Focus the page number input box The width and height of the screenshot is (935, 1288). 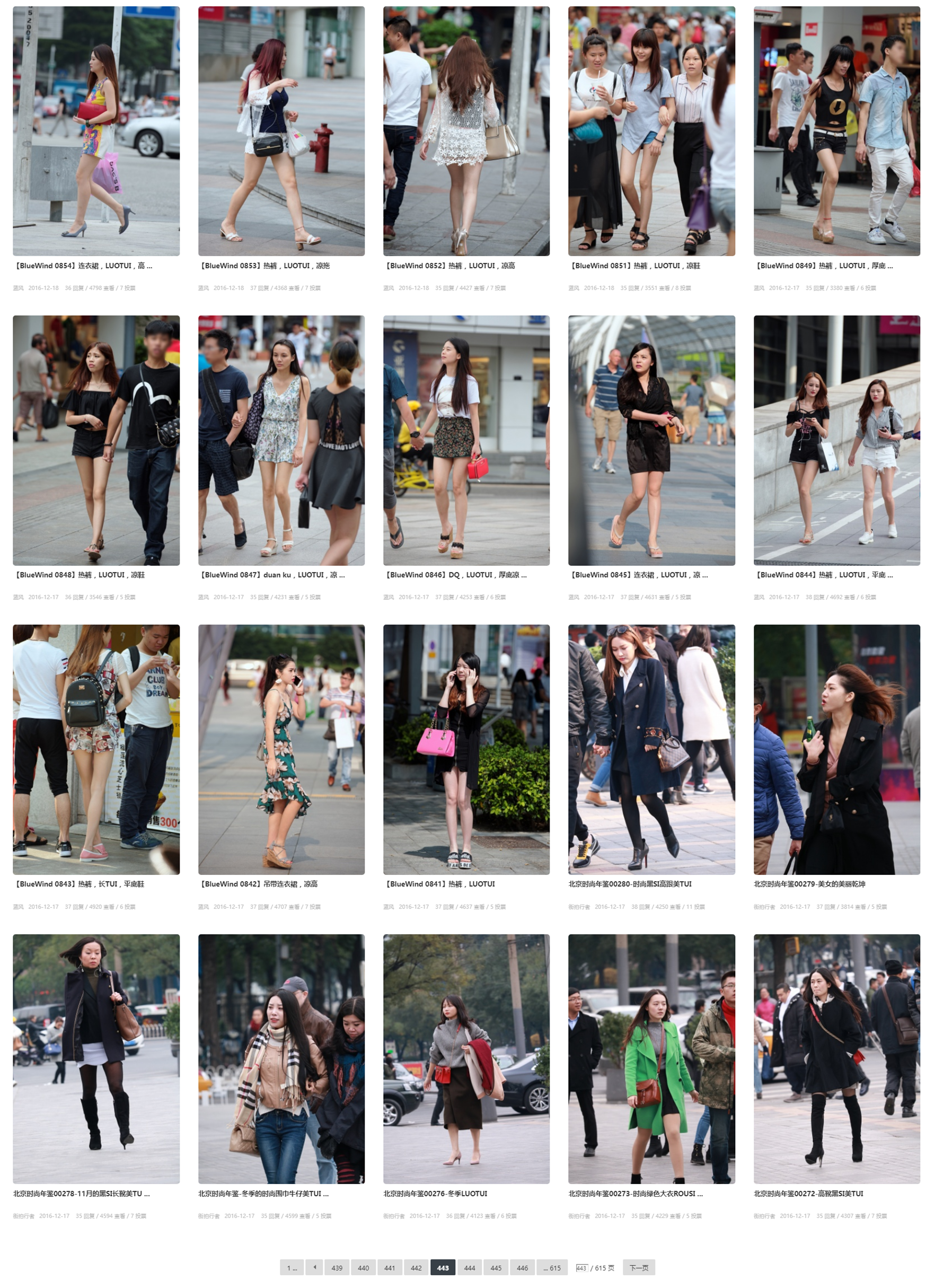[581, 1267]
